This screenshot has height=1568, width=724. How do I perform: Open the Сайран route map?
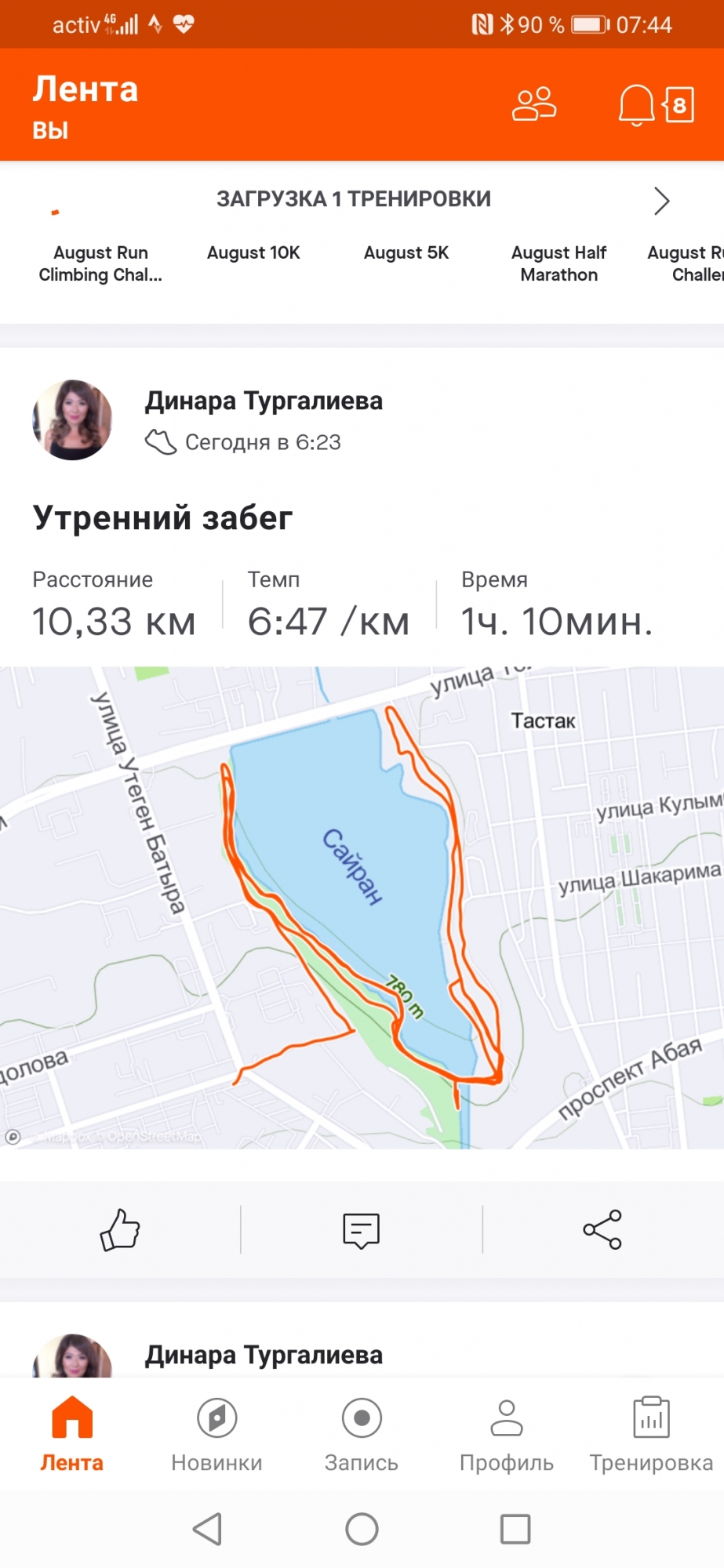pos(361,907)
